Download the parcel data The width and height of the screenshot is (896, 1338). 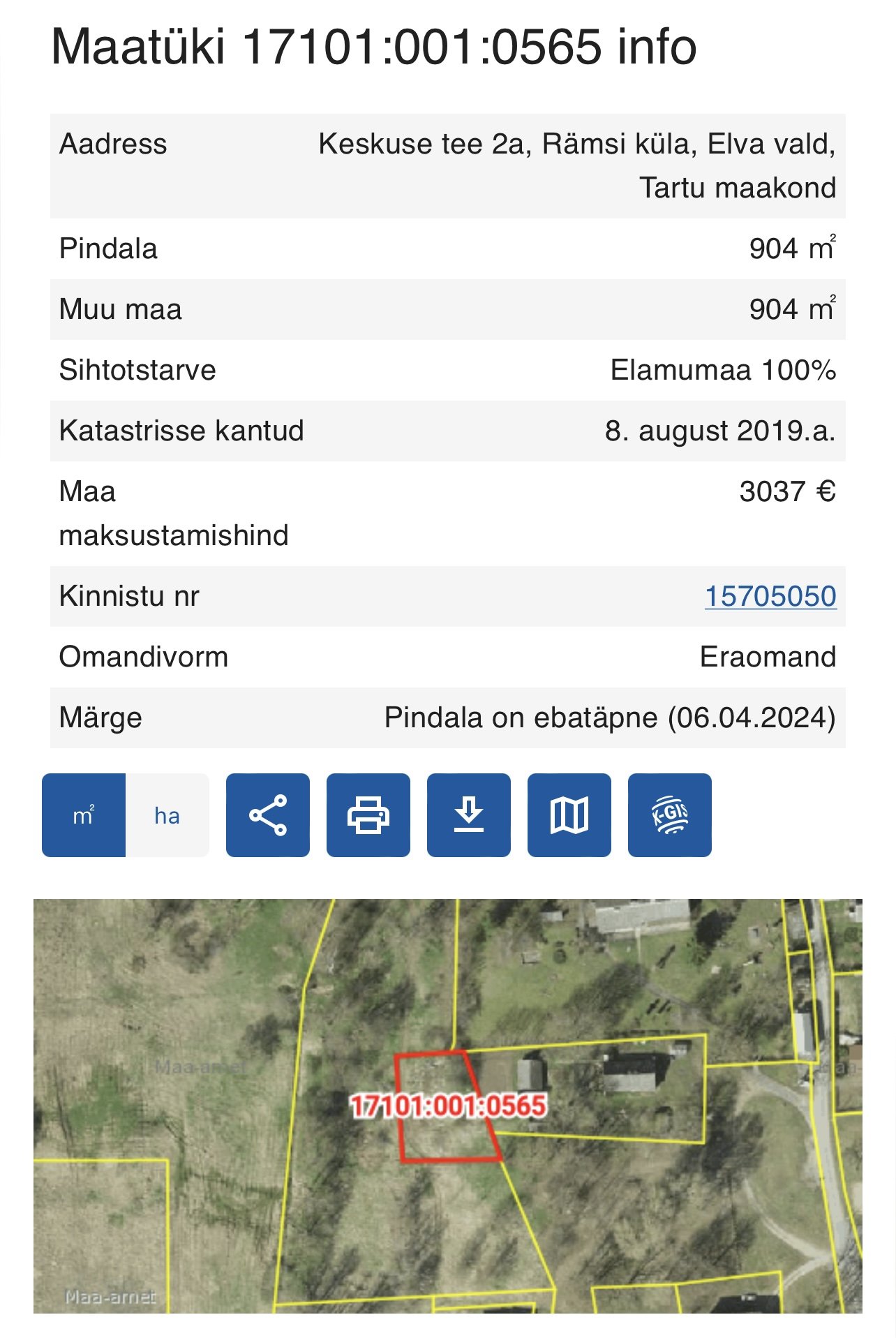[x=469, y=815]
